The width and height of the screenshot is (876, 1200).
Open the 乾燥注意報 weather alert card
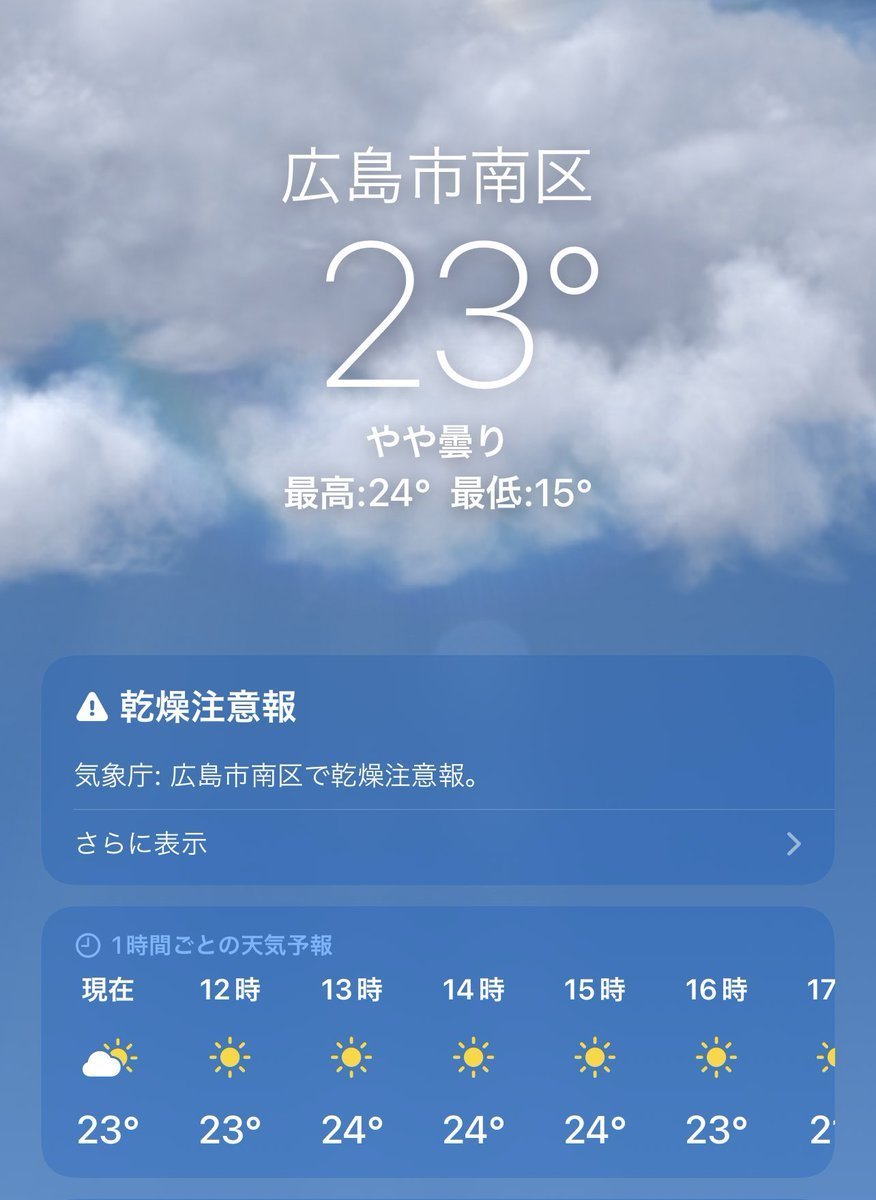(437, 740)
